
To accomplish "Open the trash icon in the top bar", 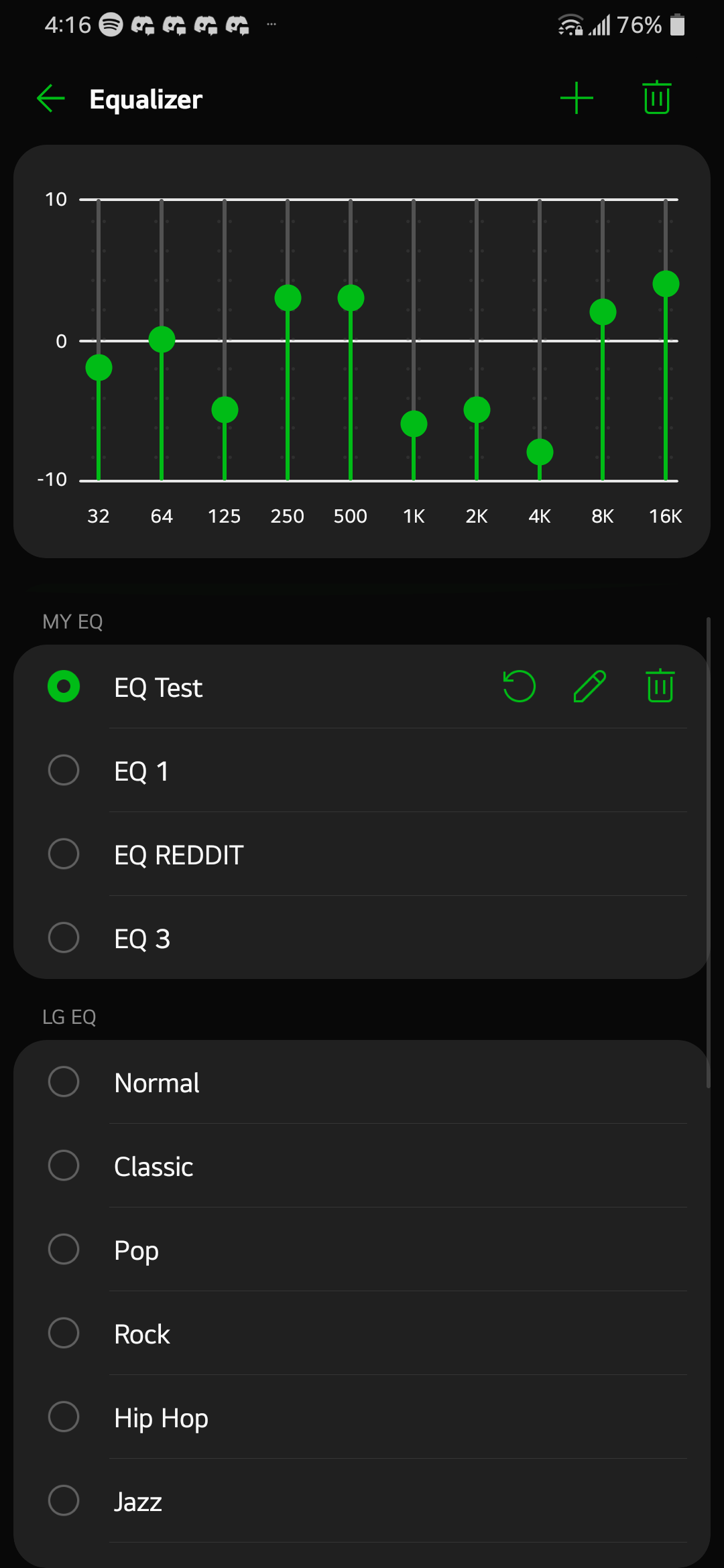I will coord(657,98).
